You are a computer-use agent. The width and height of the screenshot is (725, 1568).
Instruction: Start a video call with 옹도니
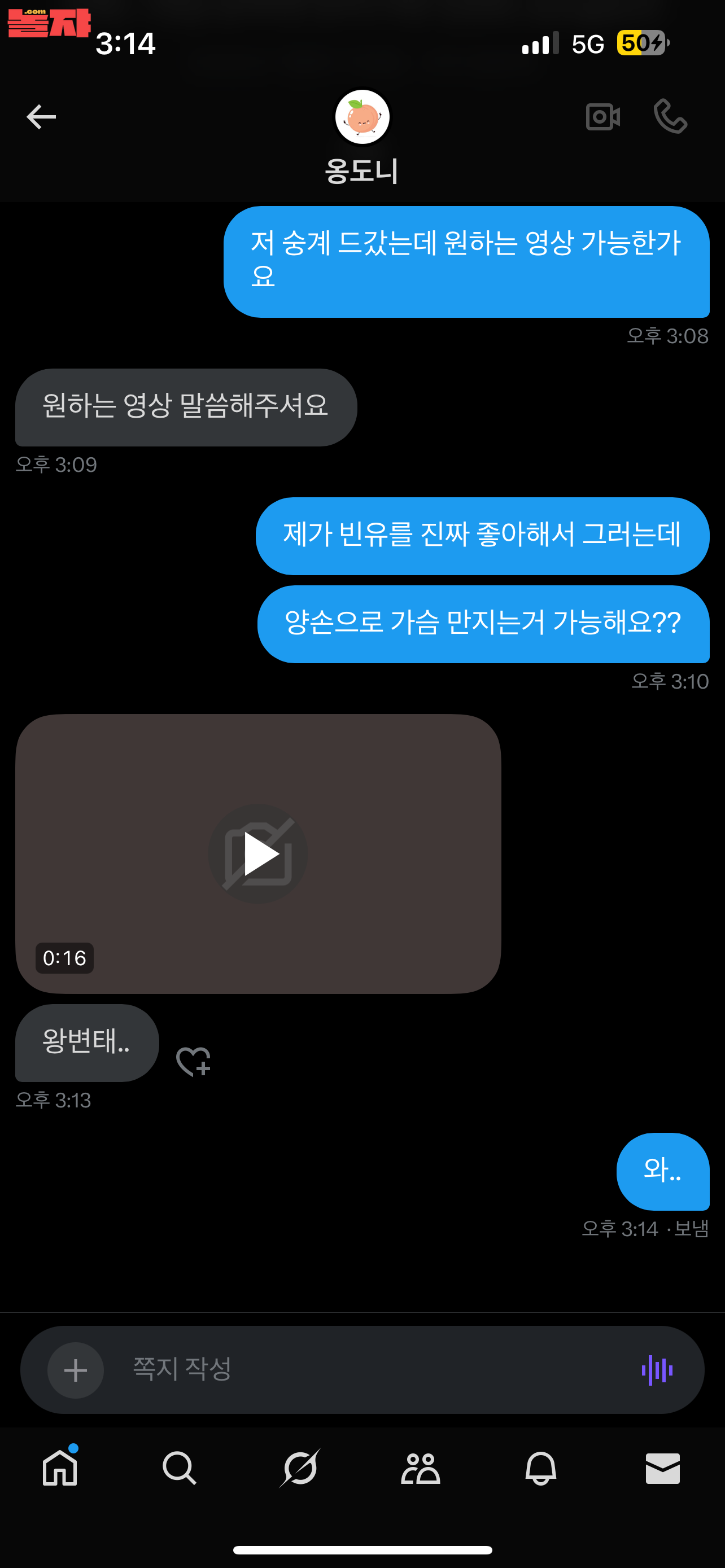tap(602, 117)
